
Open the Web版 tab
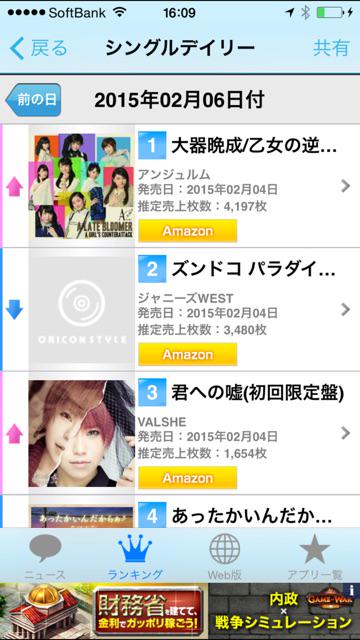coord(225,556)
